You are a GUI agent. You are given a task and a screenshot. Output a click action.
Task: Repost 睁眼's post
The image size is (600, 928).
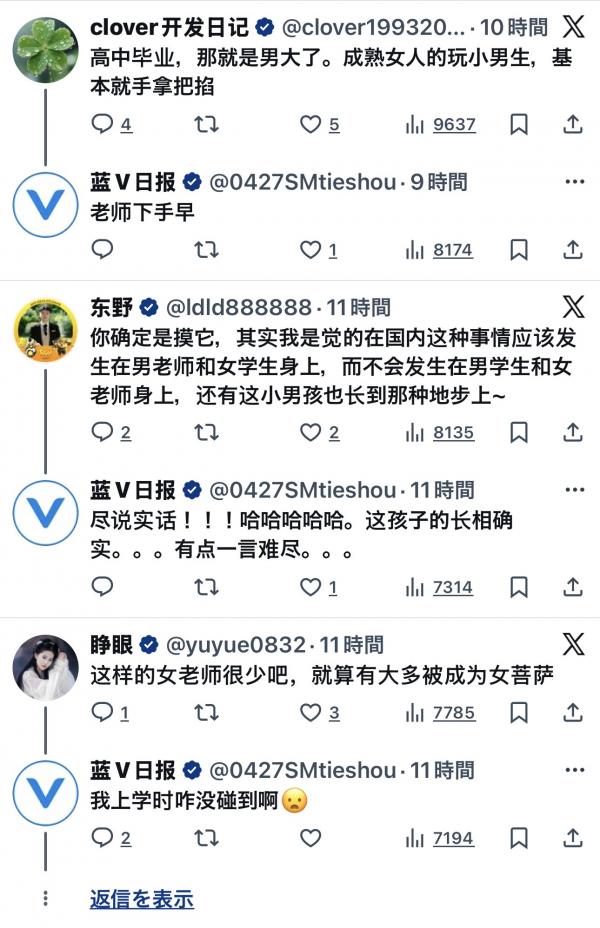point(207,713)
